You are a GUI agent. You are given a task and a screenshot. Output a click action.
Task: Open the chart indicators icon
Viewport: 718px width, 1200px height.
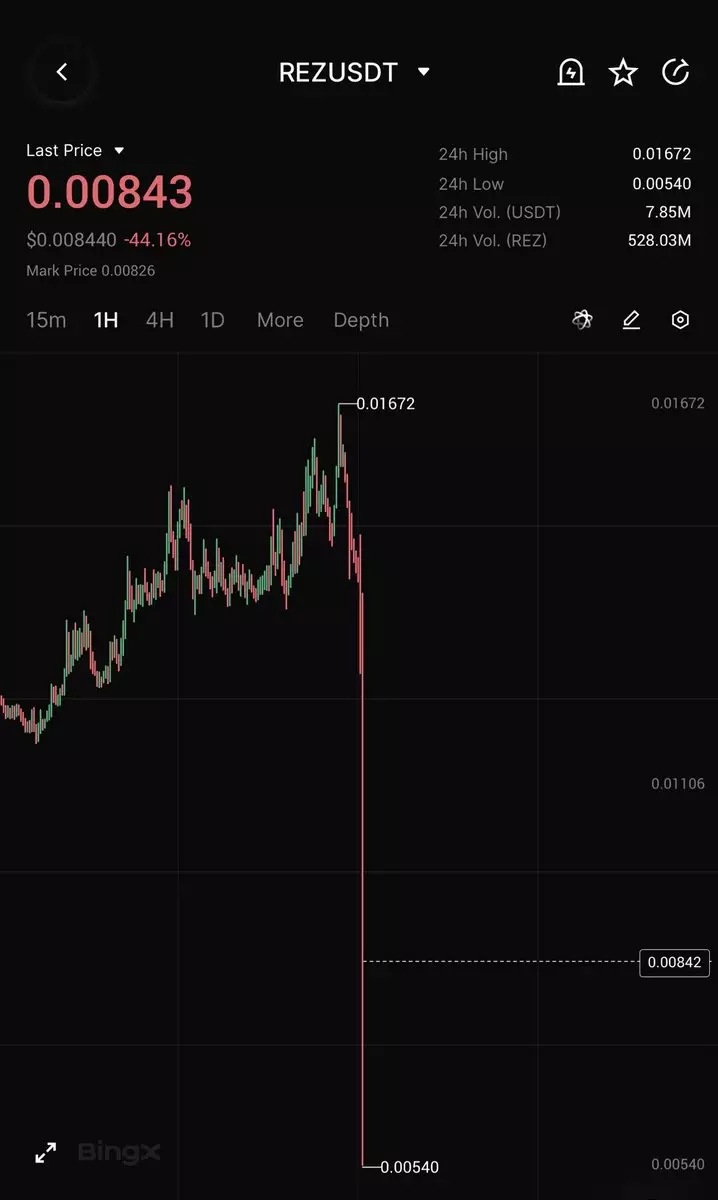point(582,320)
